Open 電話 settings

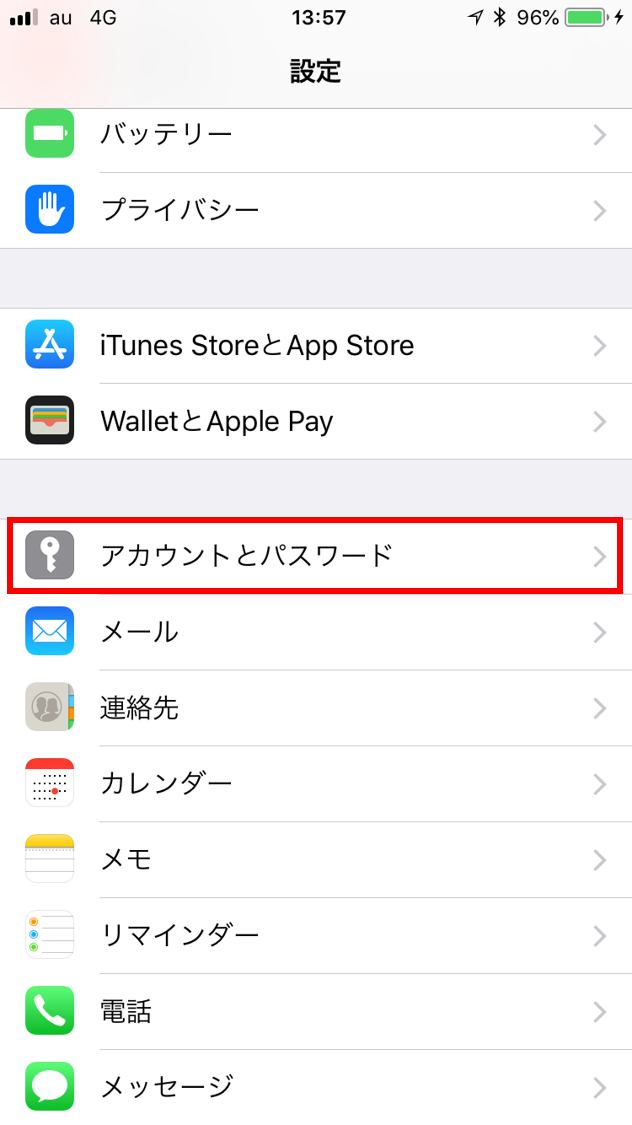[x=316, y=1011]
